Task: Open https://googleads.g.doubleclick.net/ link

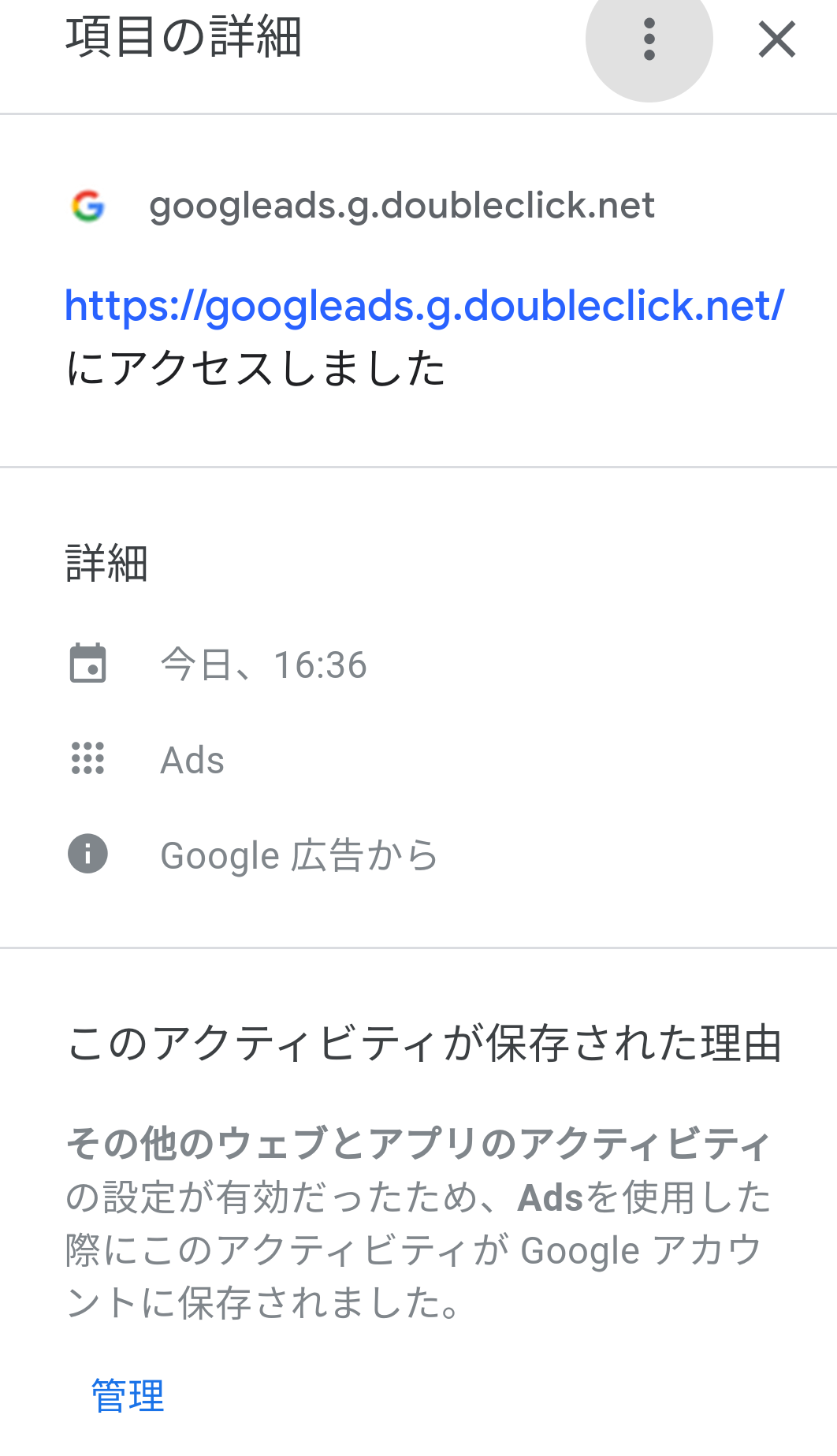Action: tap(424, 307)
